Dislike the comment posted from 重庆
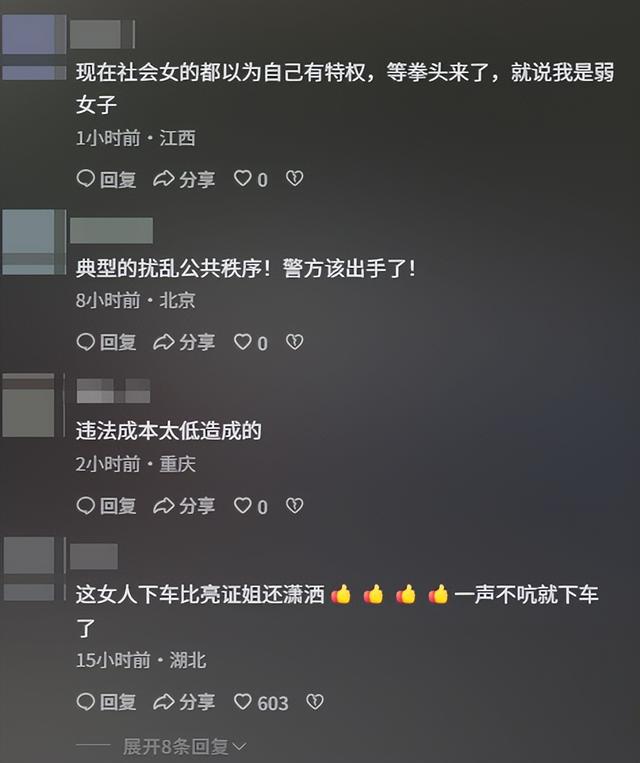640x763 pixels. pyautogui.click(x=294, y=506)
